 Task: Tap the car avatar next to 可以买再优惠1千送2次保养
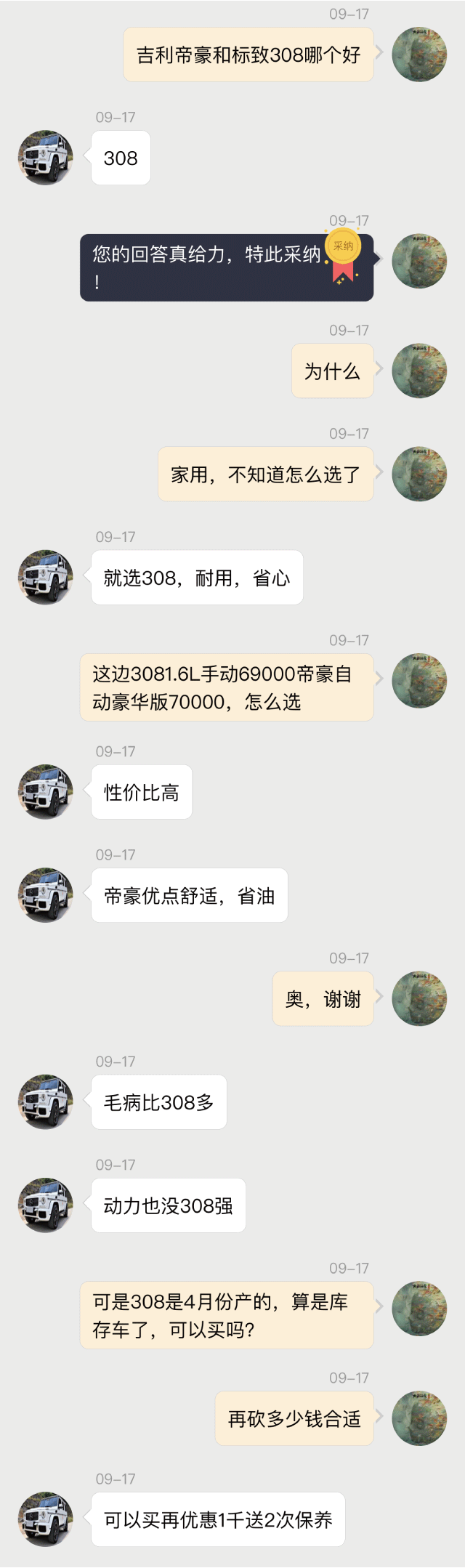tap(46, 1519)
